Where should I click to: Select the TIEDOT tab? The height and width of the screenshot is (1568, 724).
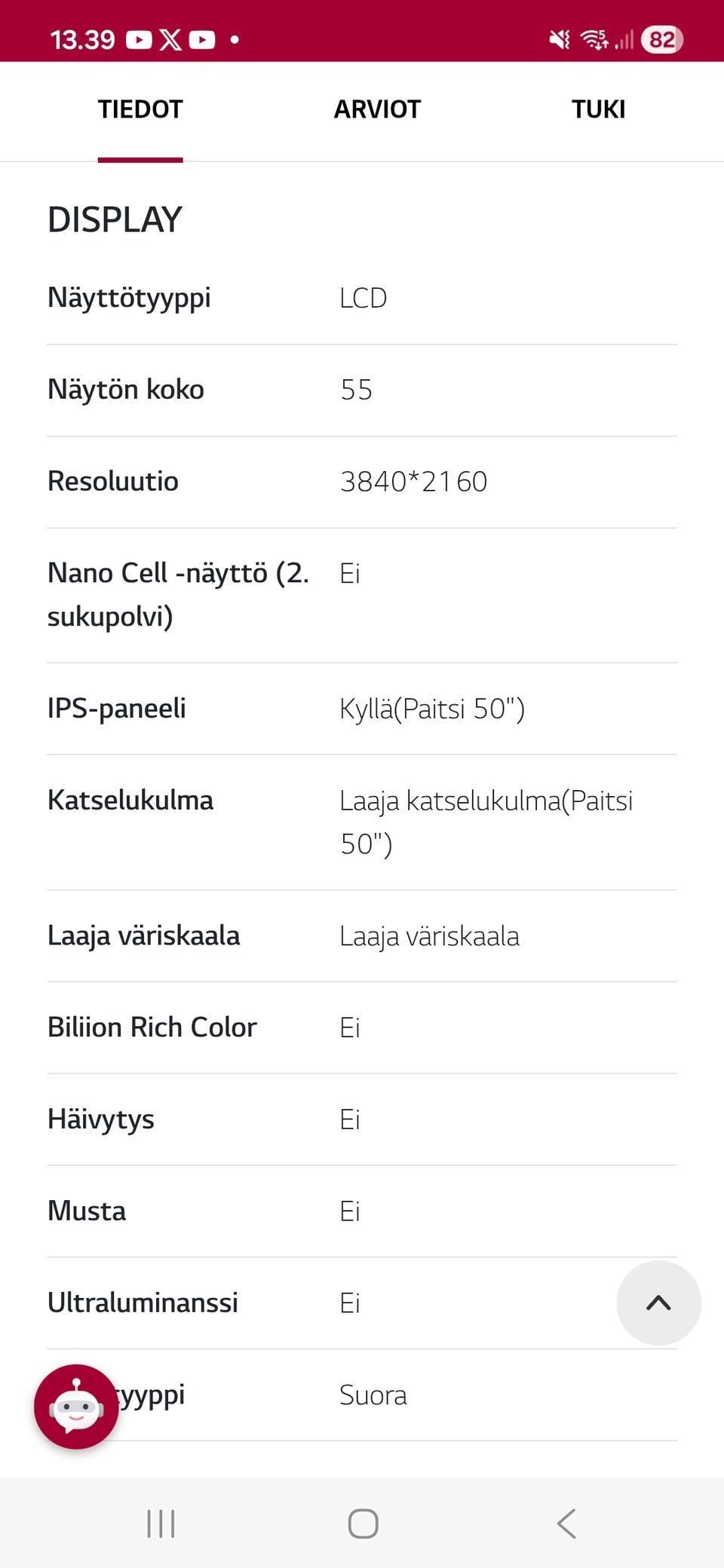pyautogui.click(x=140, y=109)
